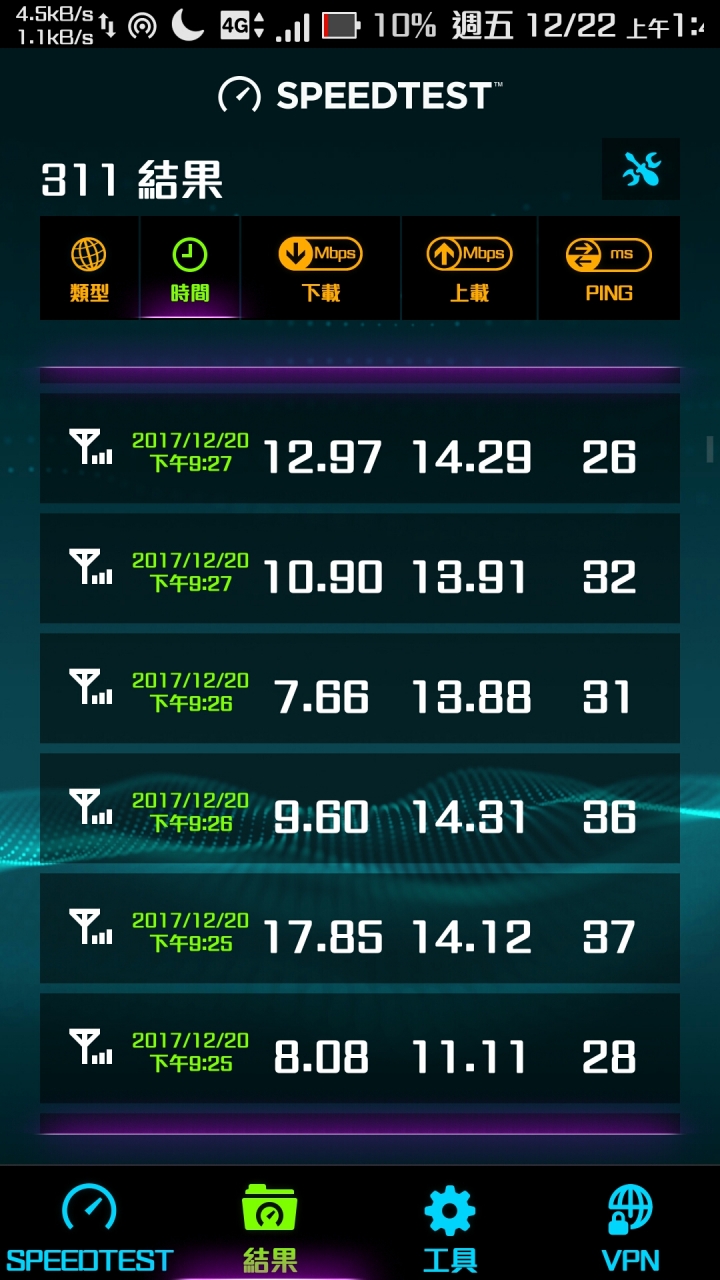The height and width of the screenshot is (1280, 720).
Task: Go to the 工具 tab
Action: [x=450, y=1226]
